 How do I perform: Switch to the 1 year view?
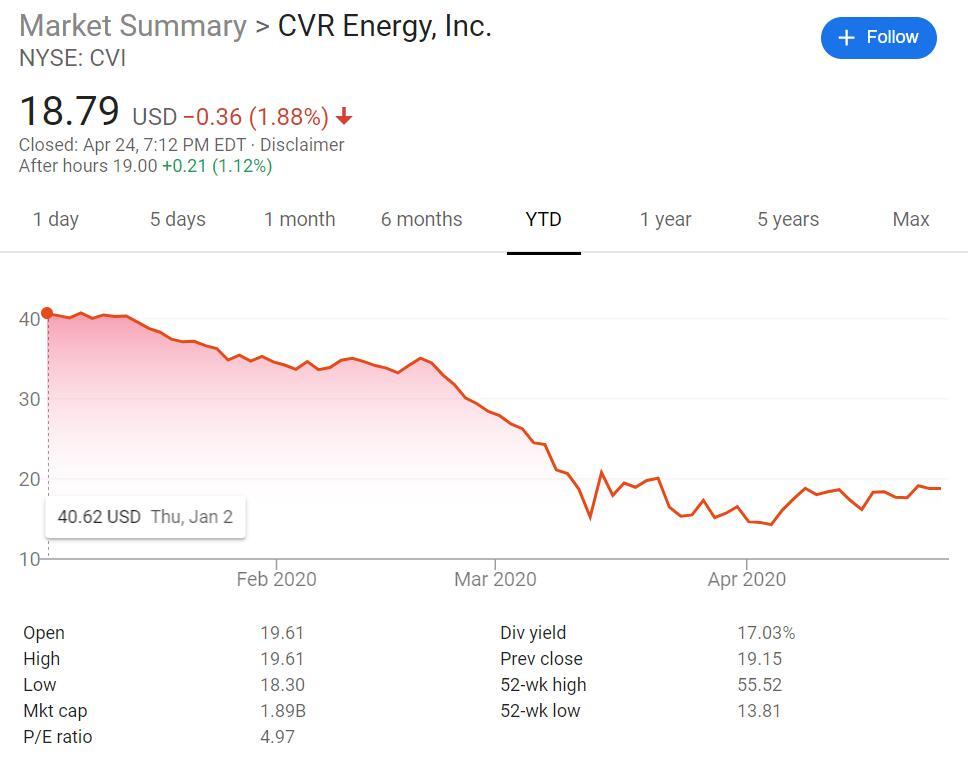click(x=665, y=219)
